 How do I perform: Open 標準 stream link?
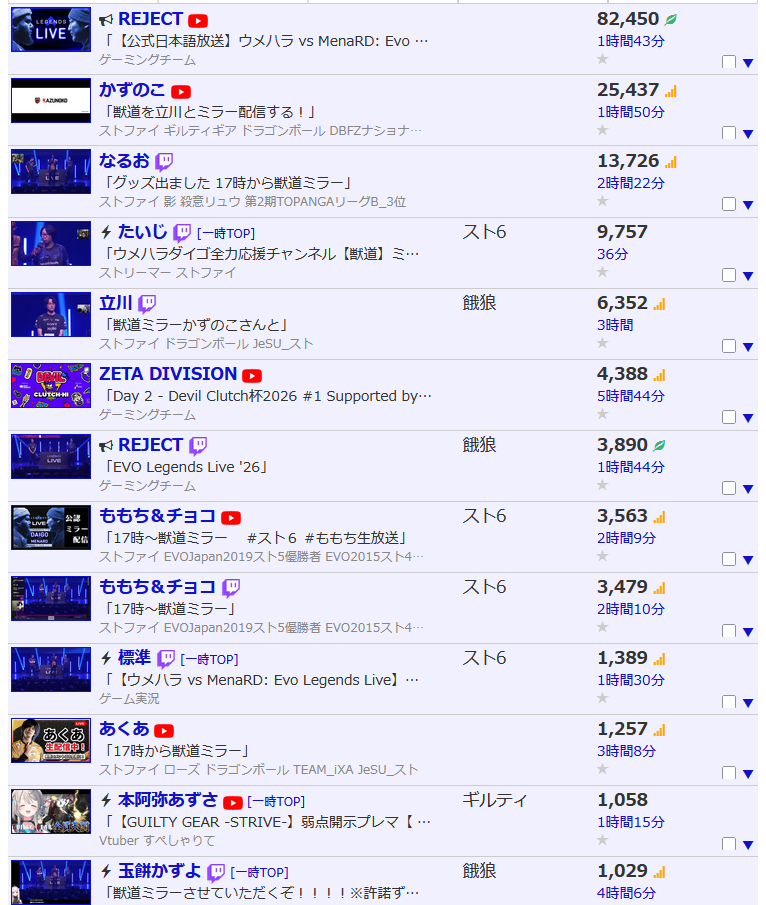[x=263, y=680]
